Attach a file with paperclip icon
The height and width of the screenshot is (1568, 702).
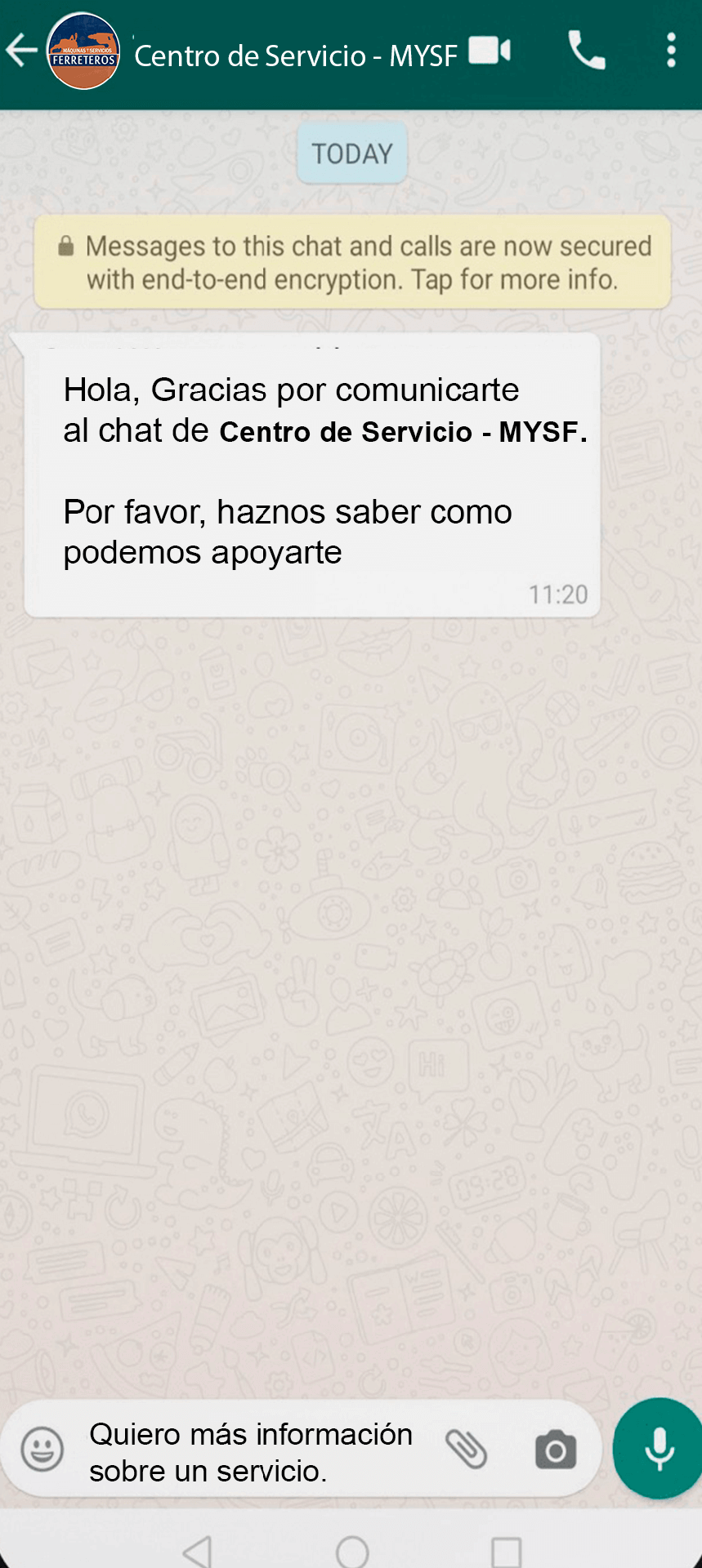(467, 1450)
